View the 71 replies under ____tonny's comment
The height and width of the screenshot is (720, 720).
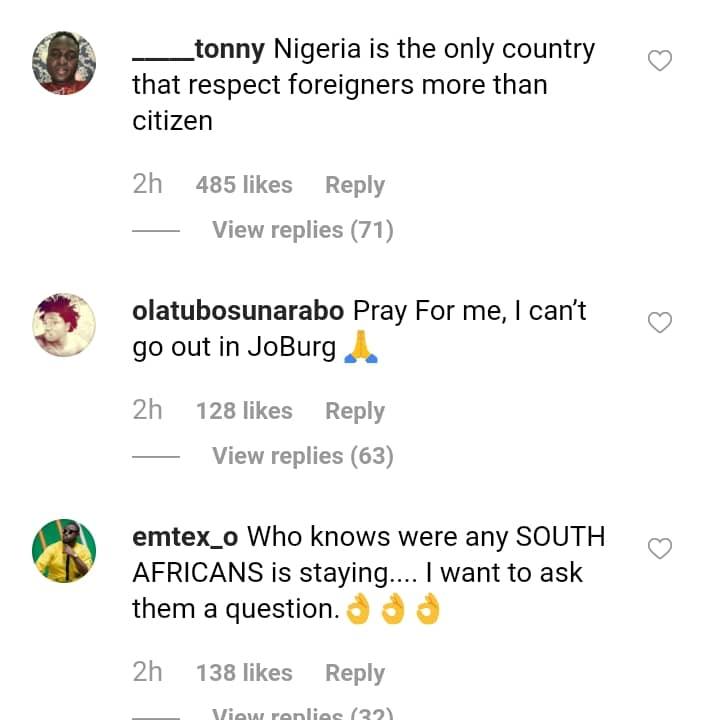point(302,230)
